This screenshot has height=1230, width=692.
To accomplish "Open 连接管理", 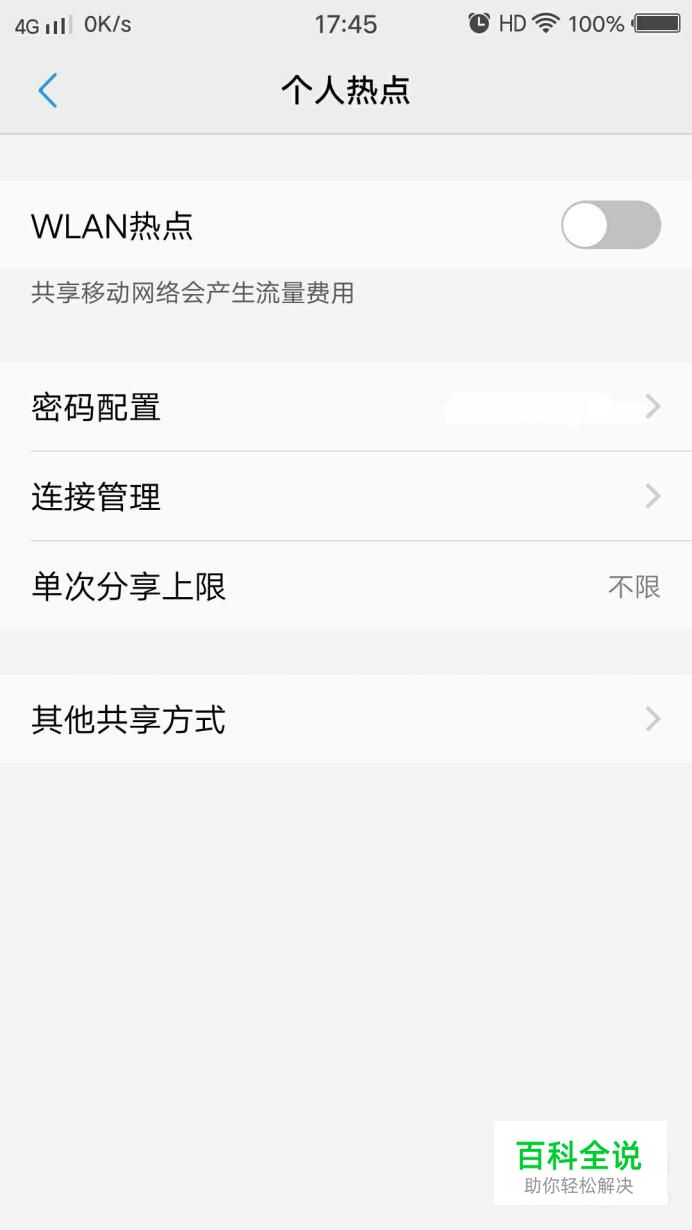I will pos(346,496).
